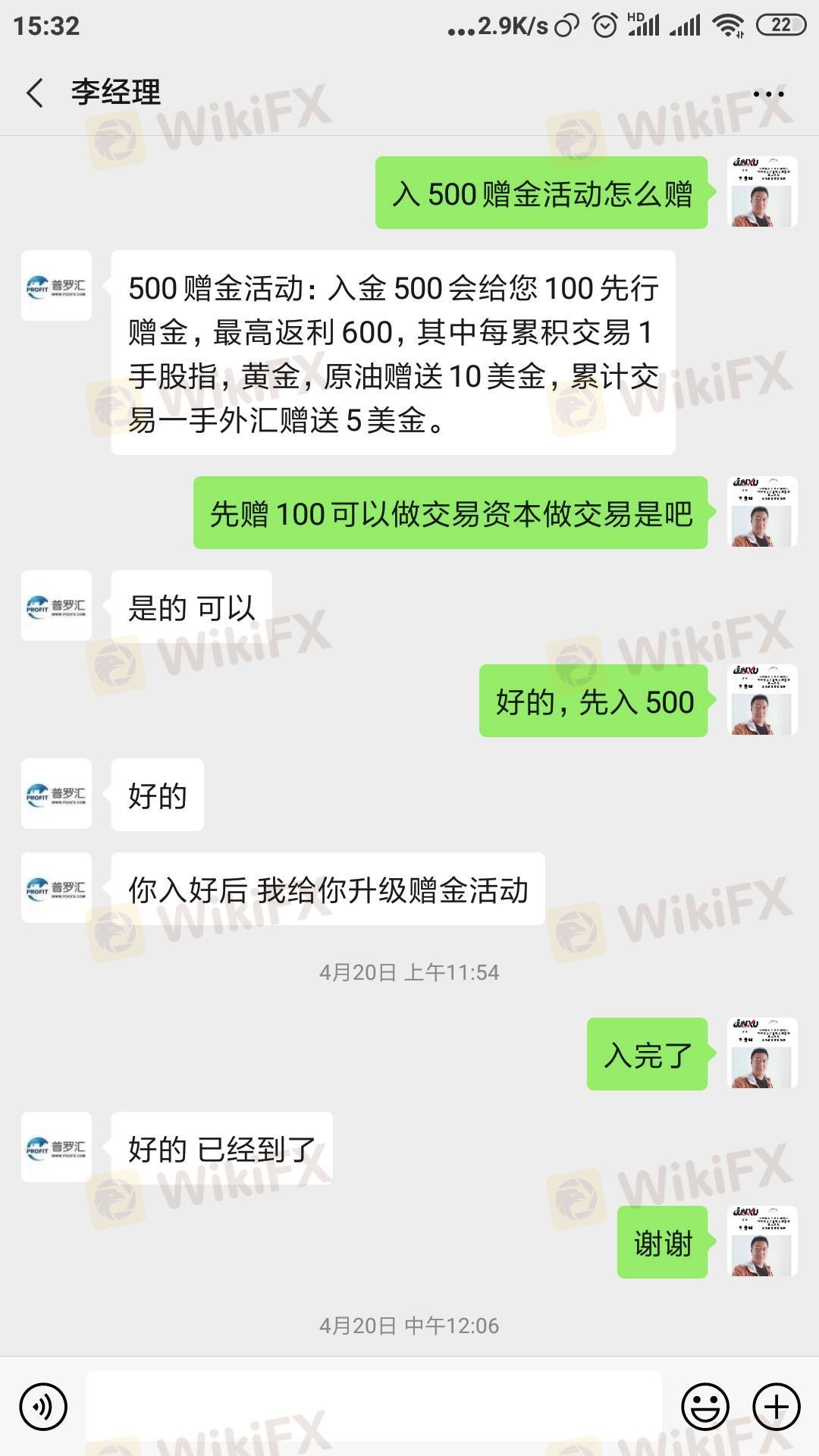
Task: Open the plus attachments menu
Action: point(777,1407)
